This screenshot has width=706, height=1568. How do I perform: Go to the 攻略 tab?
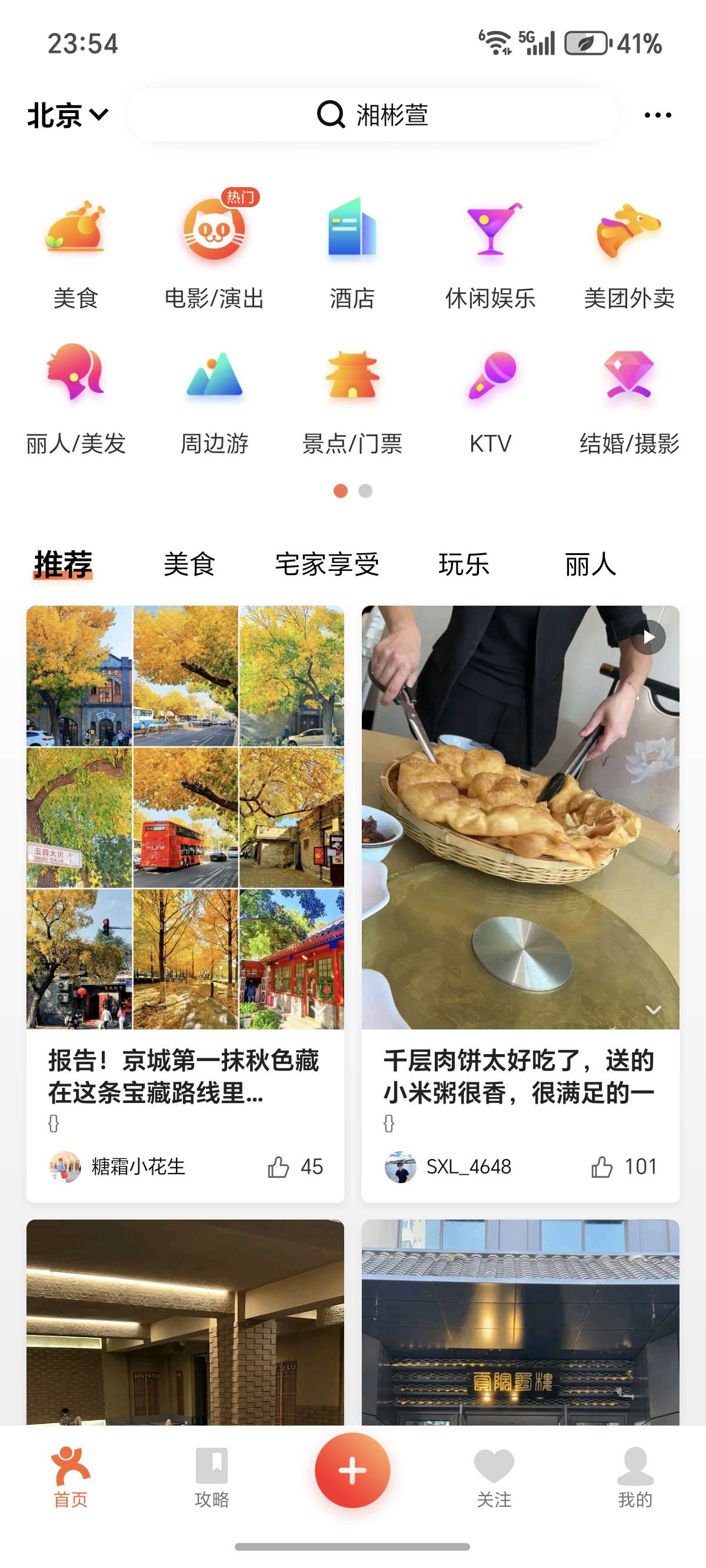pyautogui.click(x=212, y=1477)
